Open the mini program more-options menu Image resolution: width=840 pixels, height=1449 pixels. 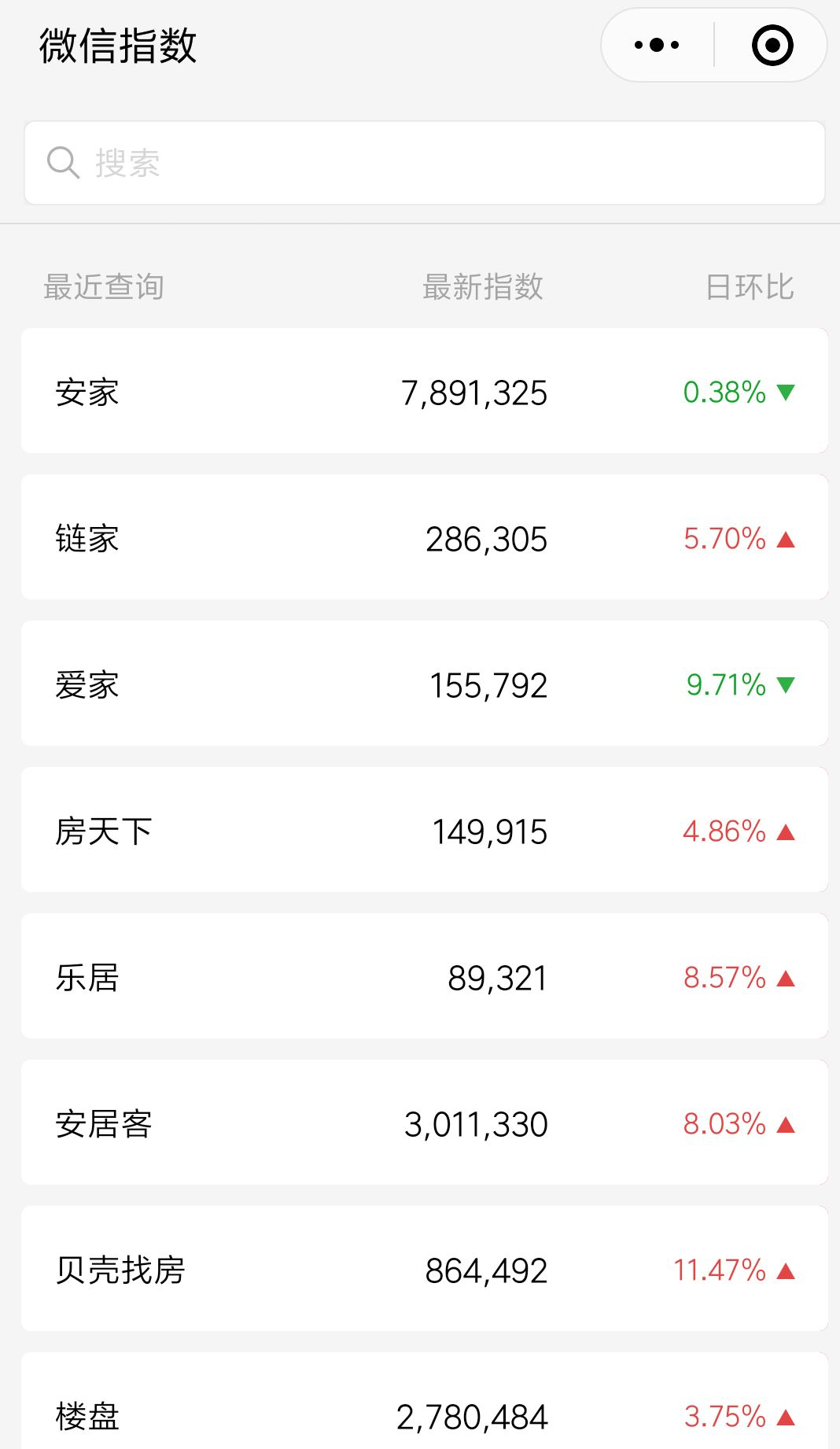tap(658, 46)
